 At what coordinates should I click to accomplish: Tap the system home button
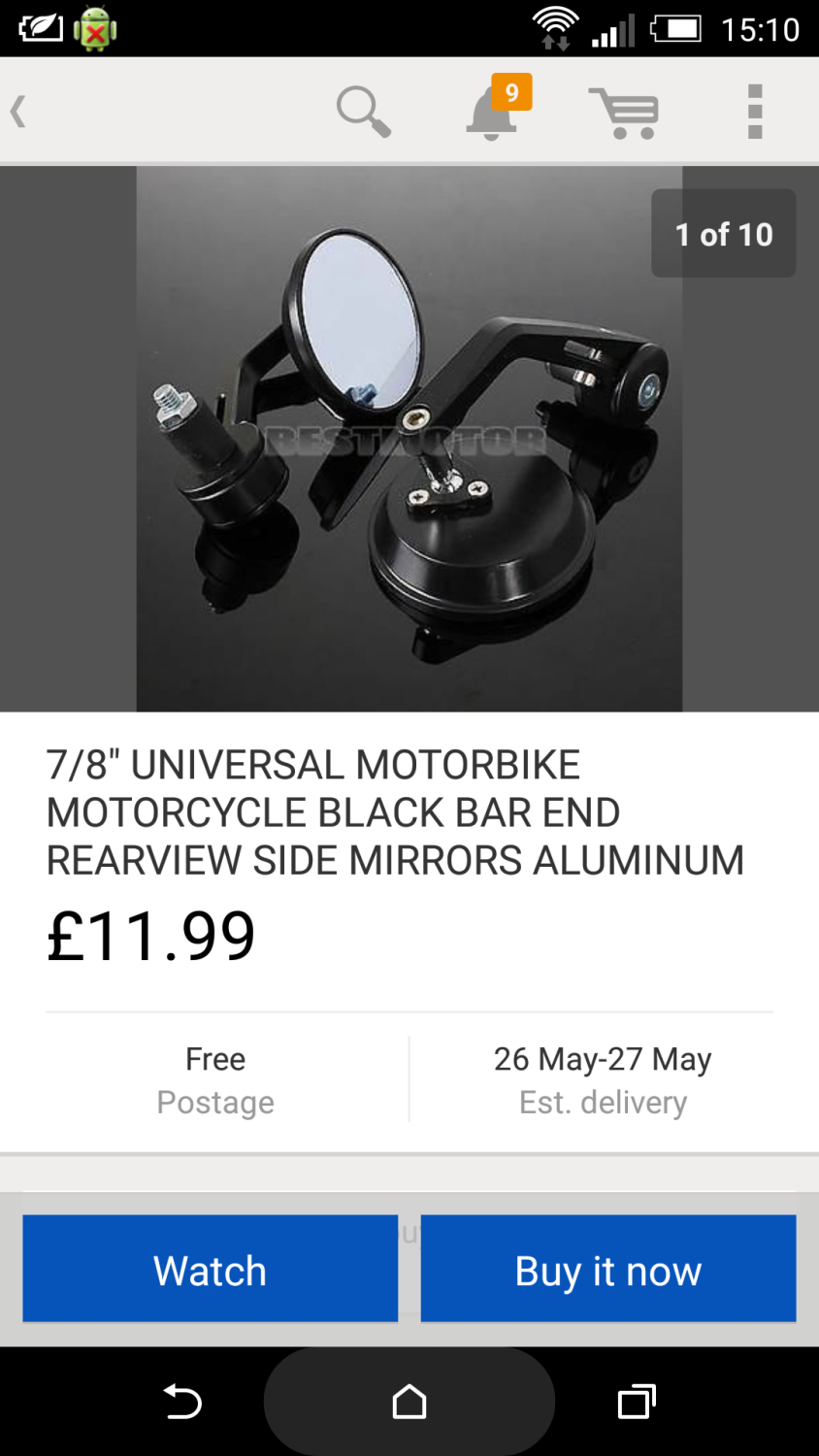[409, 1403]
